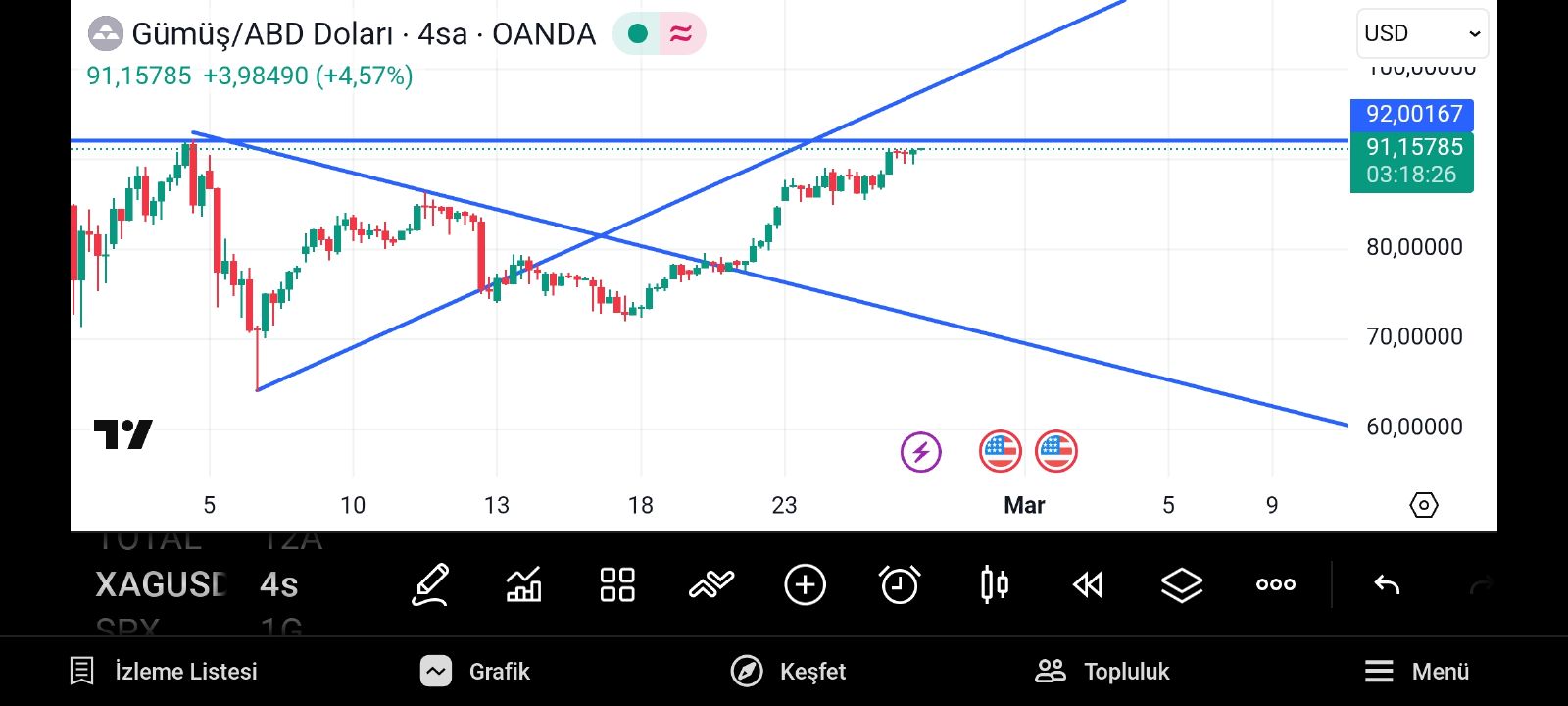The height and width of the screenshot is (706, 1568).
Task: Open the drawing tools pencil
Action: pos(430,585)
